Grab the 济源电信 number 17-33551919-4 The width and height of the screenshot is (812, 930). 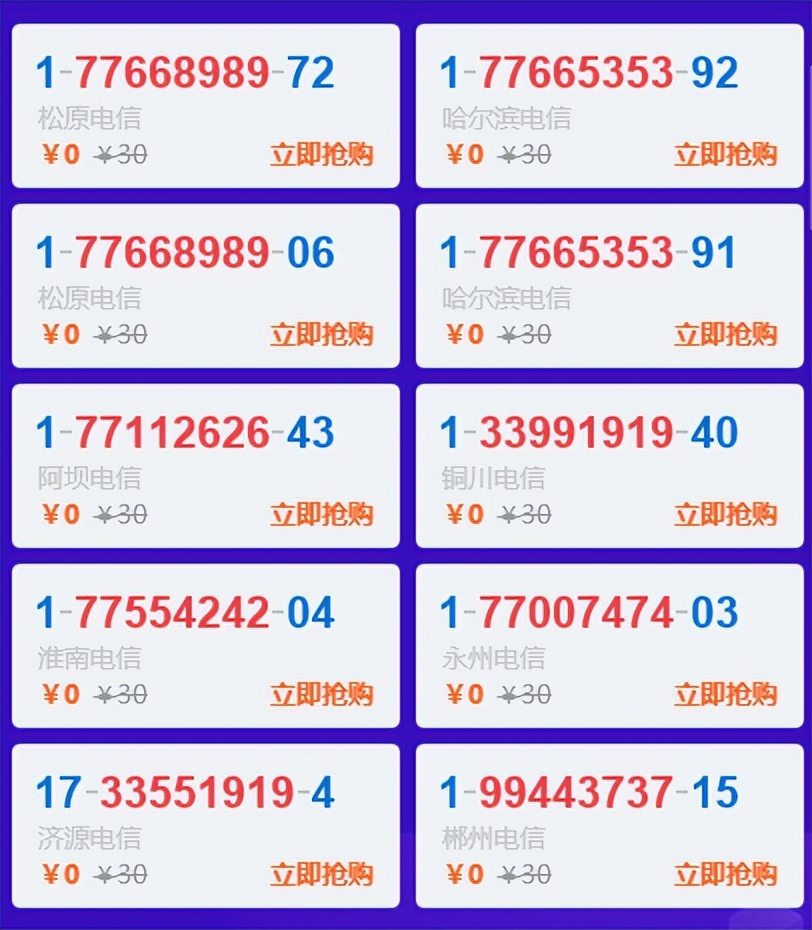coord(321,875)
